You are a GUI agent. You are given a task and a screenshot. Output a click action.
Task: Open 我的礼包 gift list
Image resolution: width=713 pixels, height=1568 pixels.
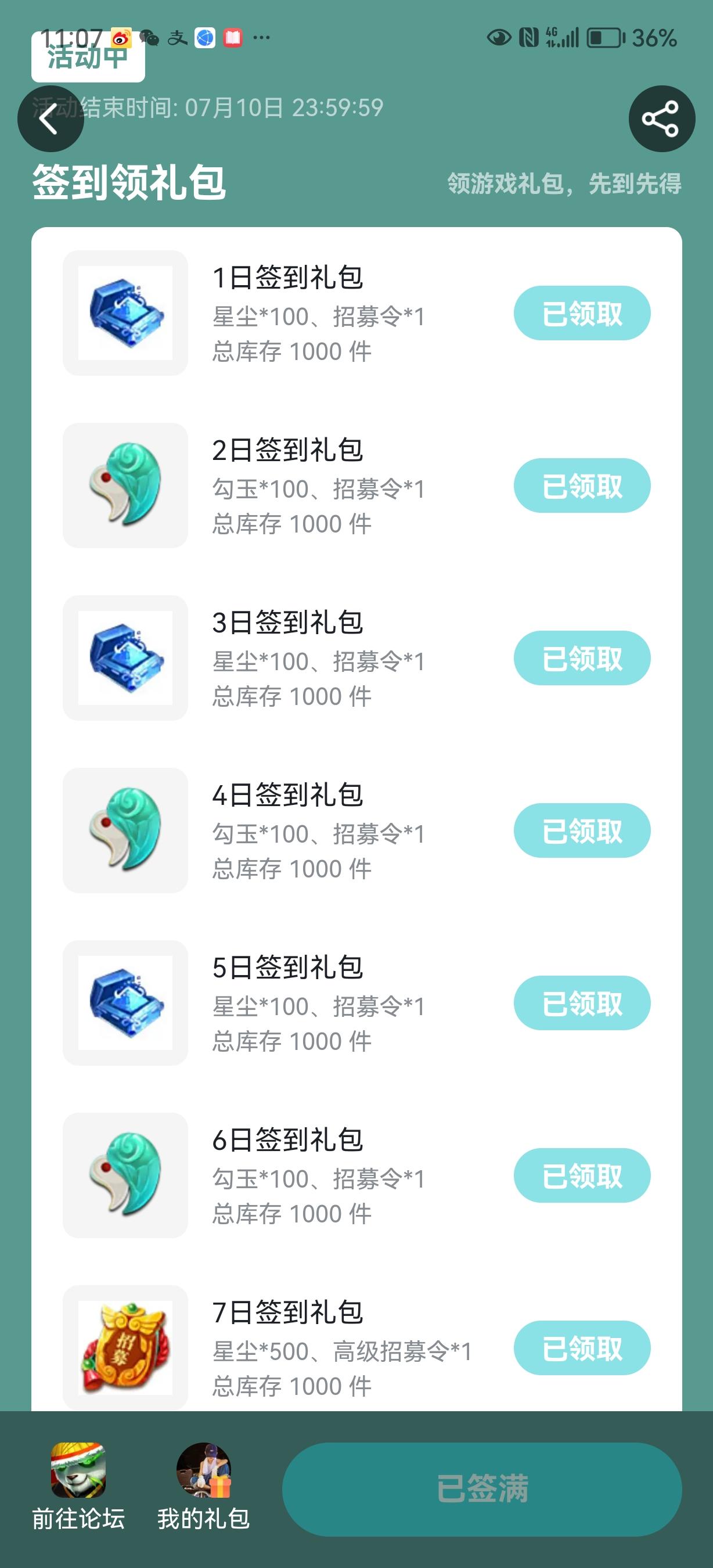tap(204, 1487)
